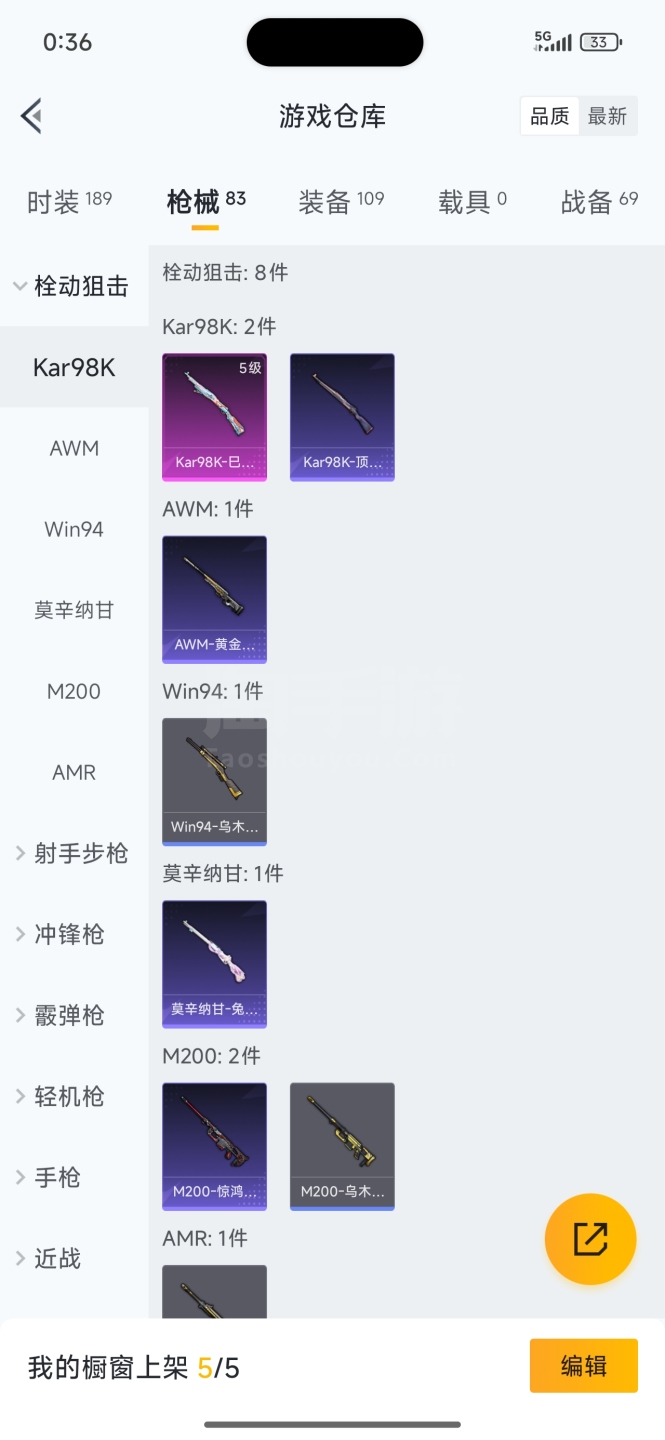Screen dimensions: 665x1440
Task: Expand the 射手步枪 category
Action: (72, 853)
